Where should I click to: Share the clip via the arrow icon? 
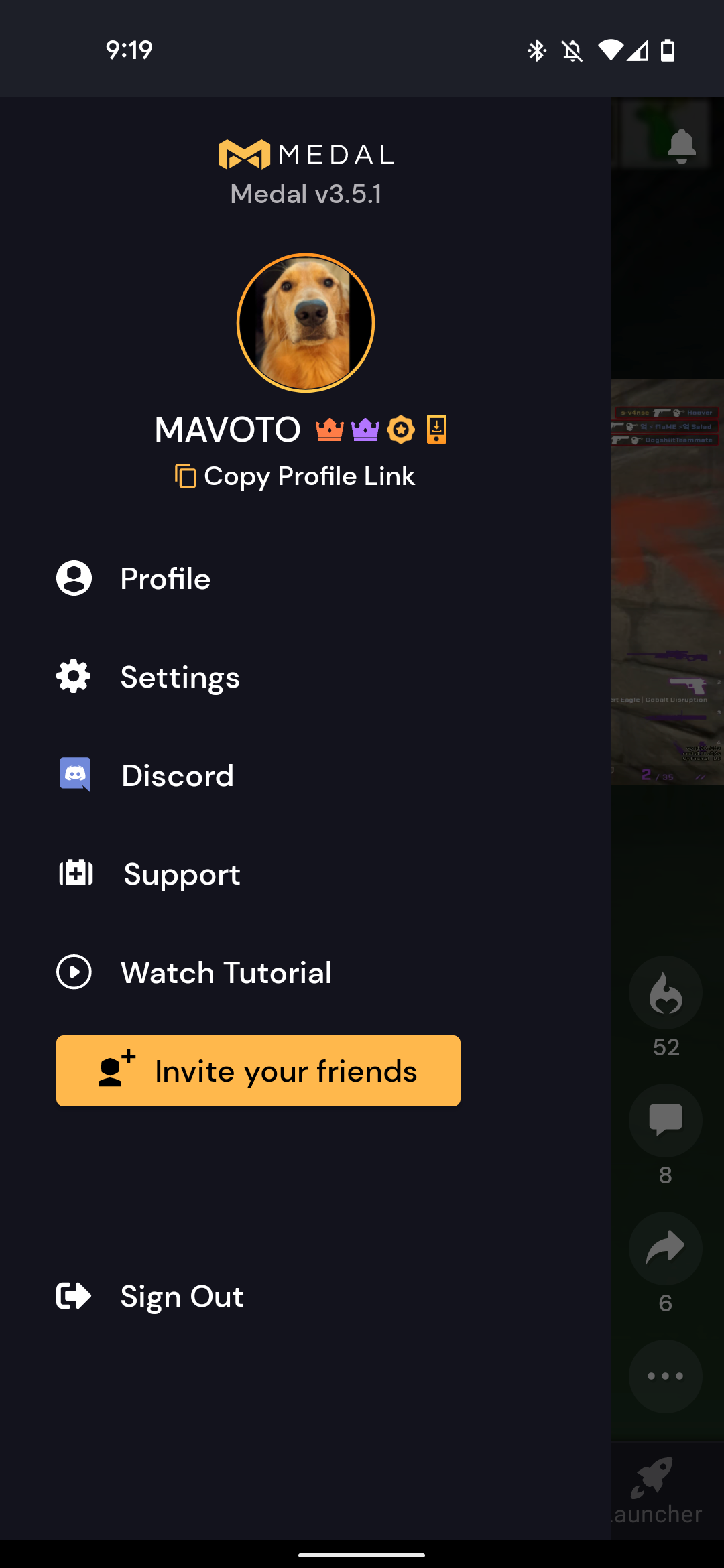pyautogui.click(x=665, y=1248)
